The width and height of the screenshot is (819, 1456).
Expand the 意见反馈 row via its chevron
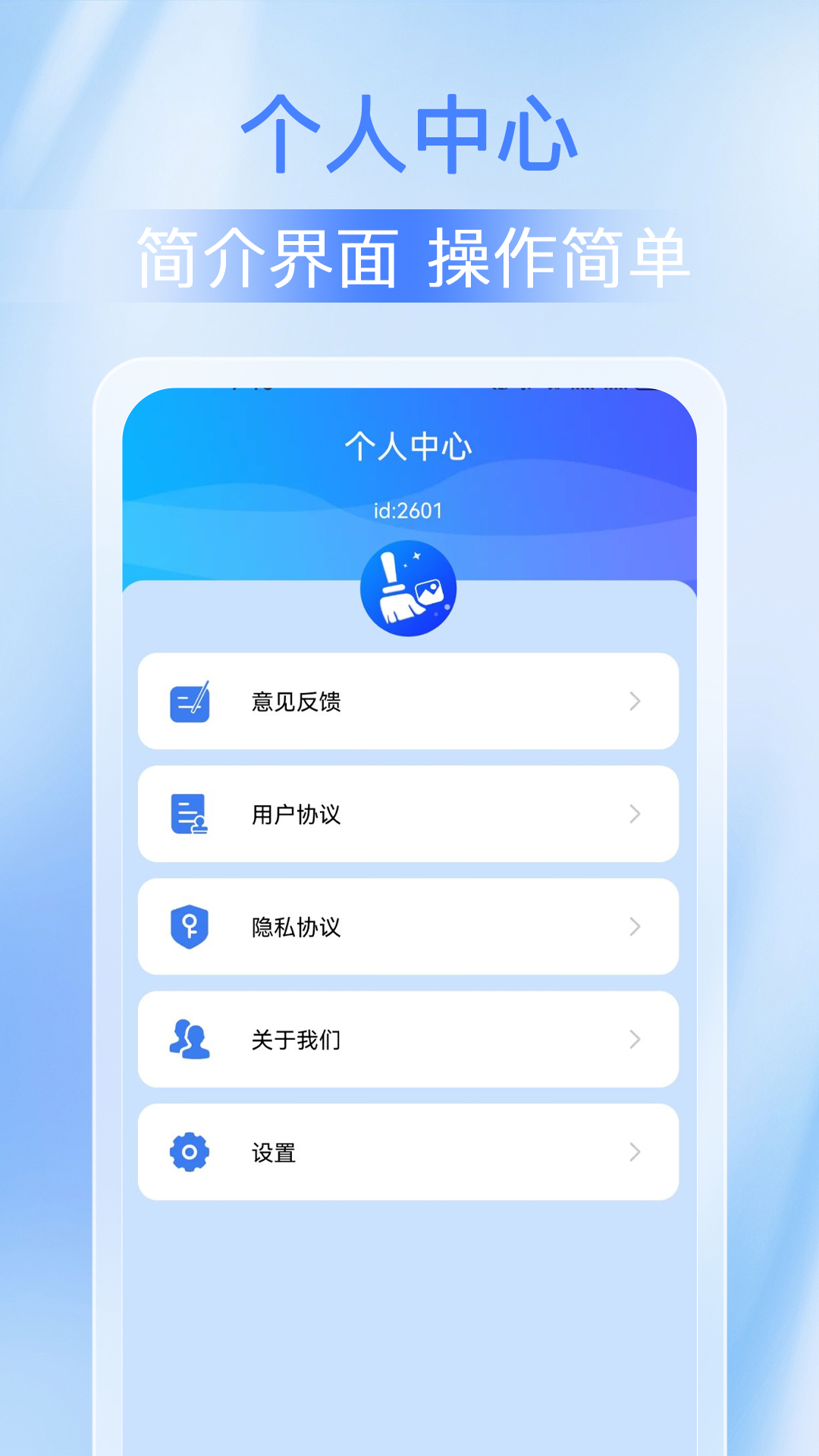point(634,701)
